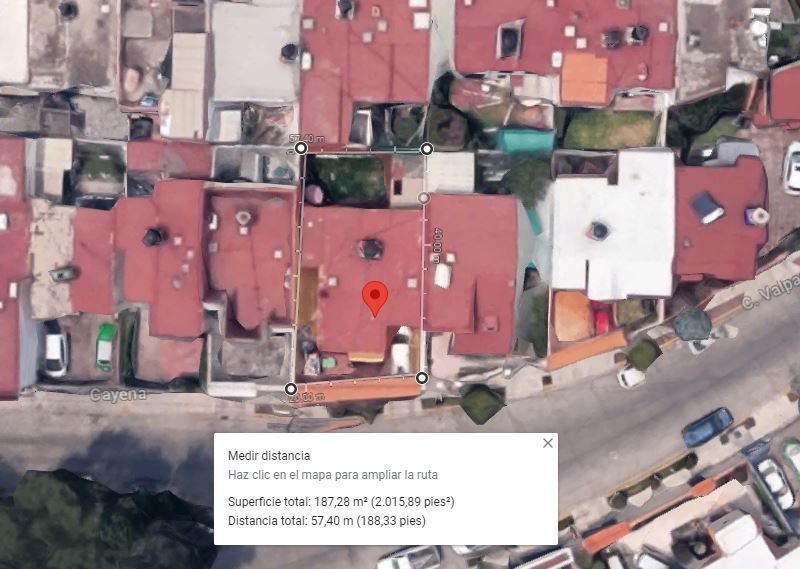The width and height of the screenshot is (800, 569).
Task: Select the measurement point near the 40,00 m label
Action: point(423,197)
